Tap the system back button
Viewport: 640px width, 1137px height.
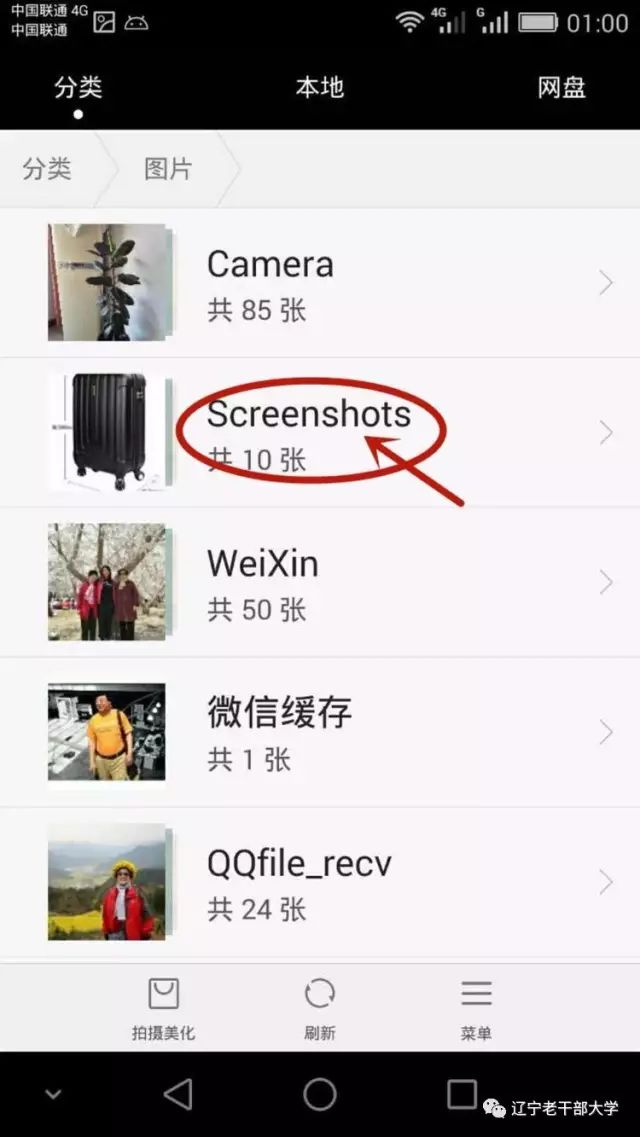(x=178, y=1094)
